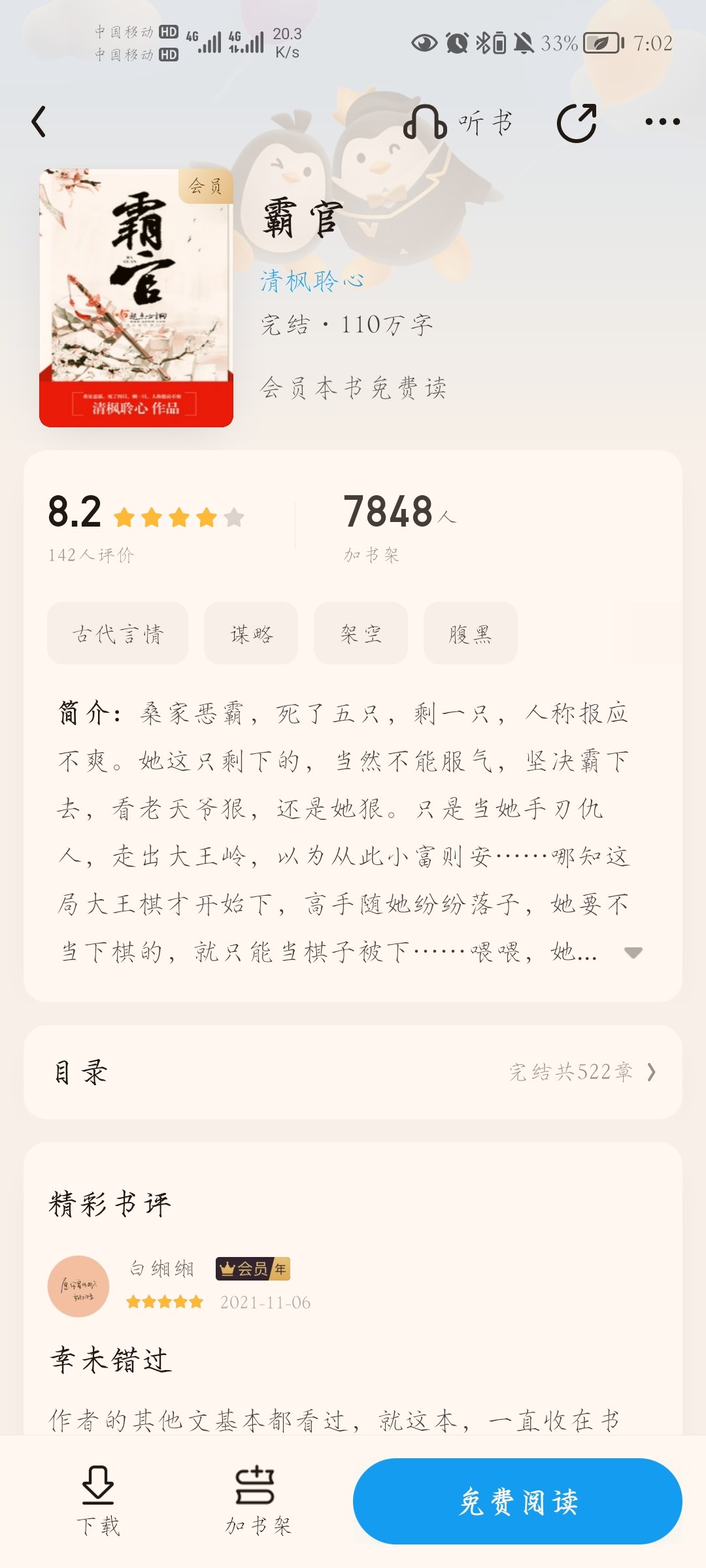706x1568 pixels.
Task: Start reading with 免费阅读
Action: 518,1501
